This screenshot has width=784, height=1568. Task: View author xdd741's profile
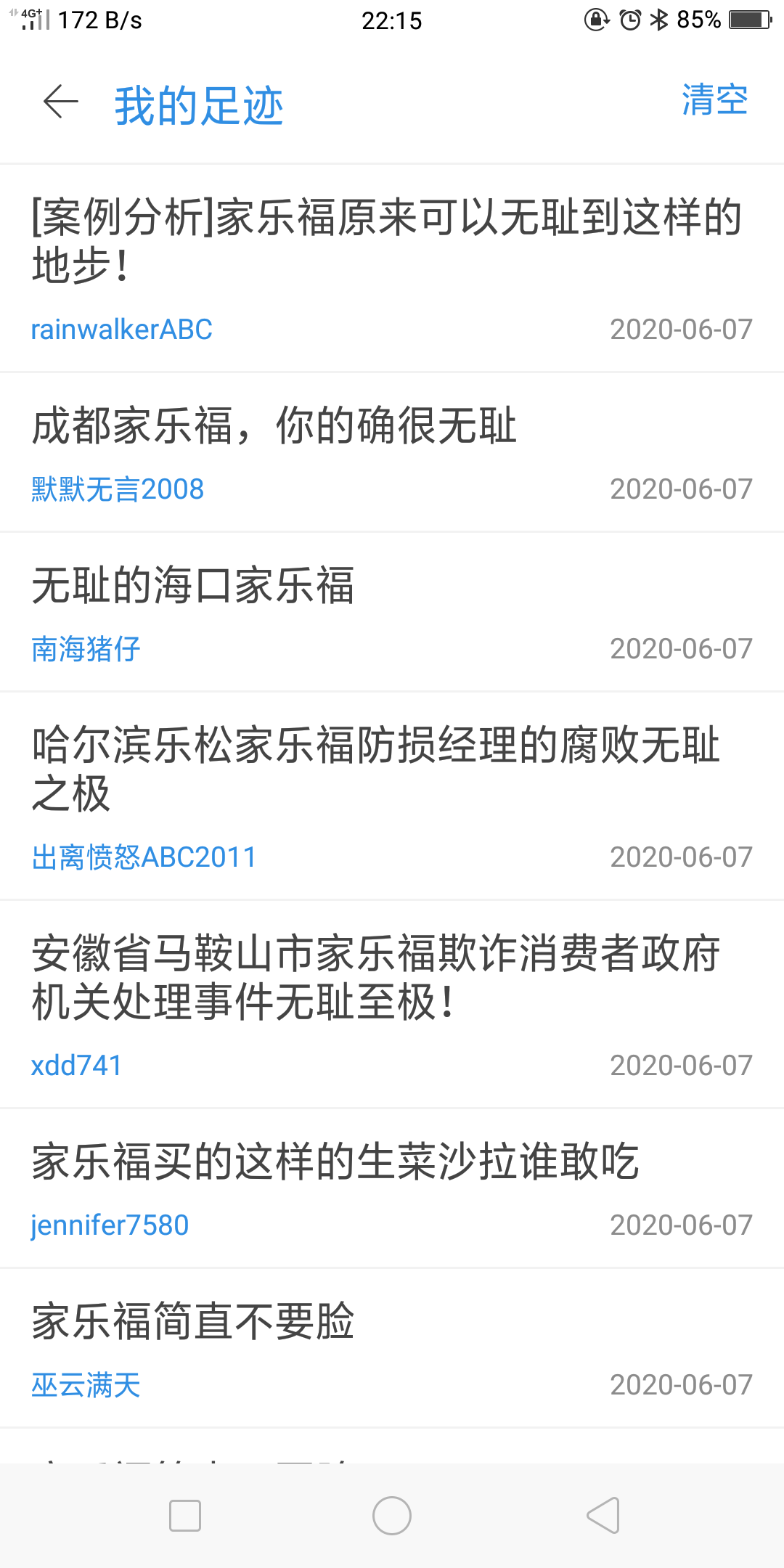pyautogui.click(x=76, y=1066)
